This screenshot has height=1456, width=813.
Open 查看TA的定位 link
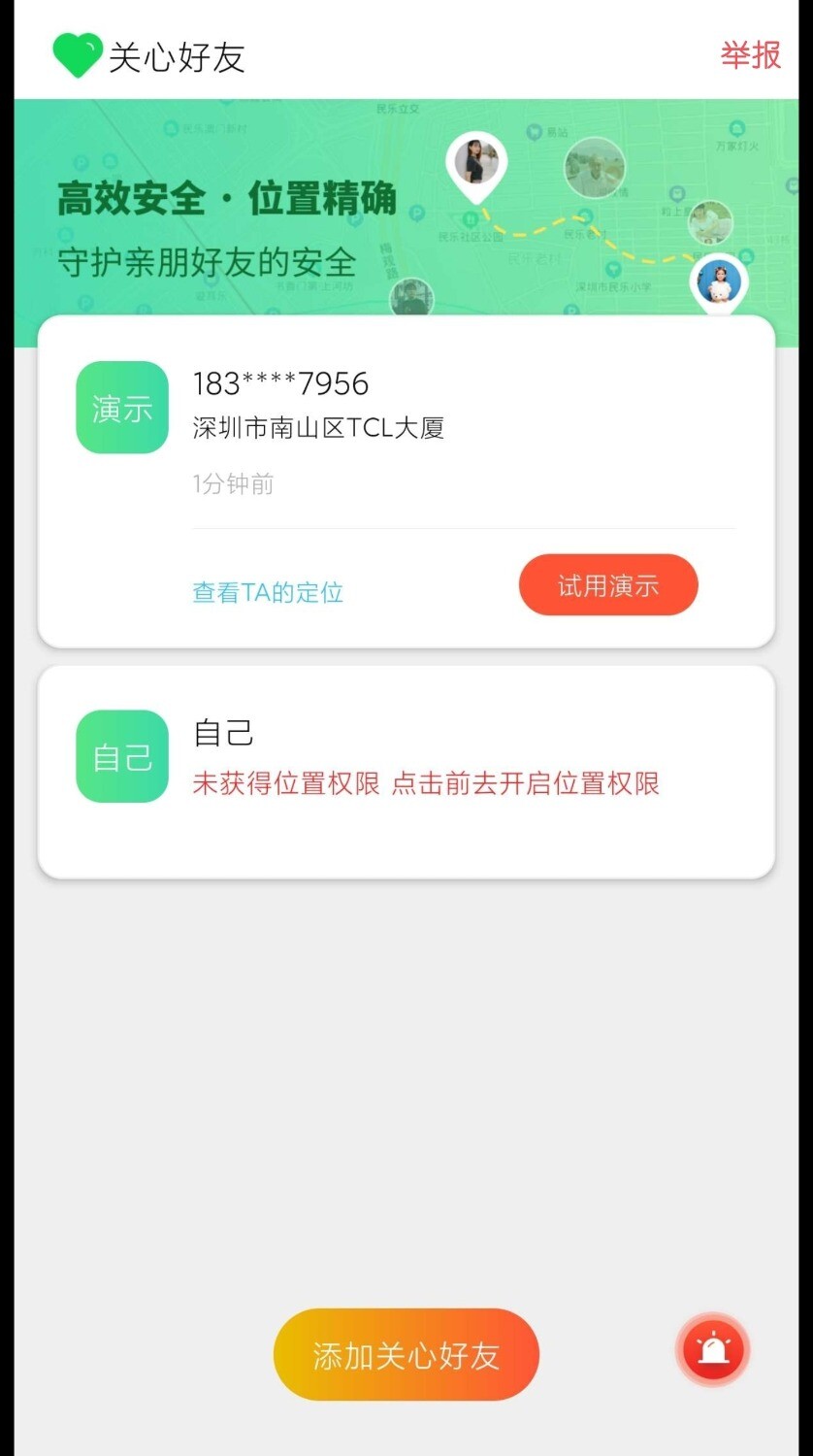click(268, 592)
